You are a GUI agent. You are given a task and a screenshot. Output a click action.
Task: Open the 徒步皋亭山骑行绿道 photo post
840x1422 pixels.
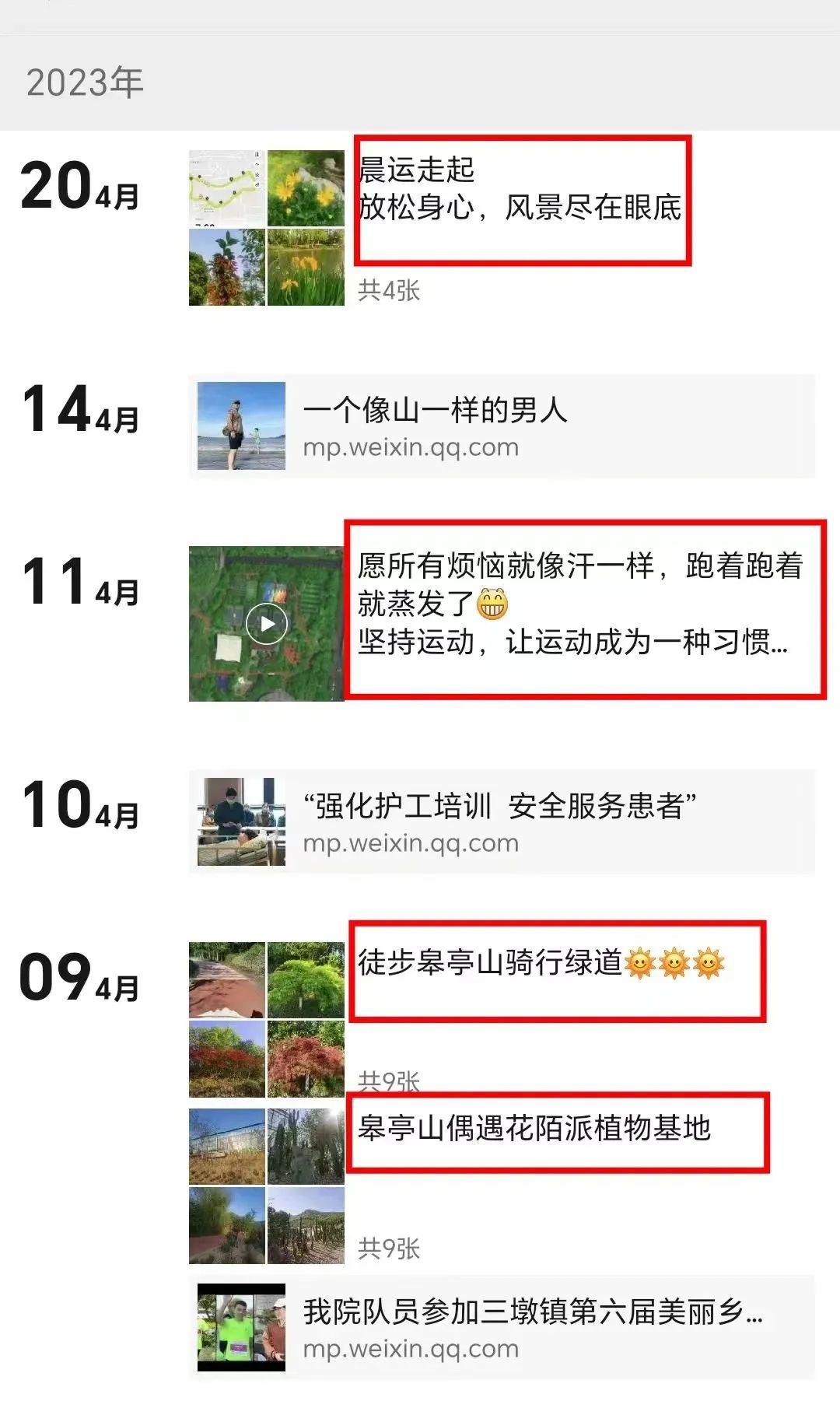(490, 963)
